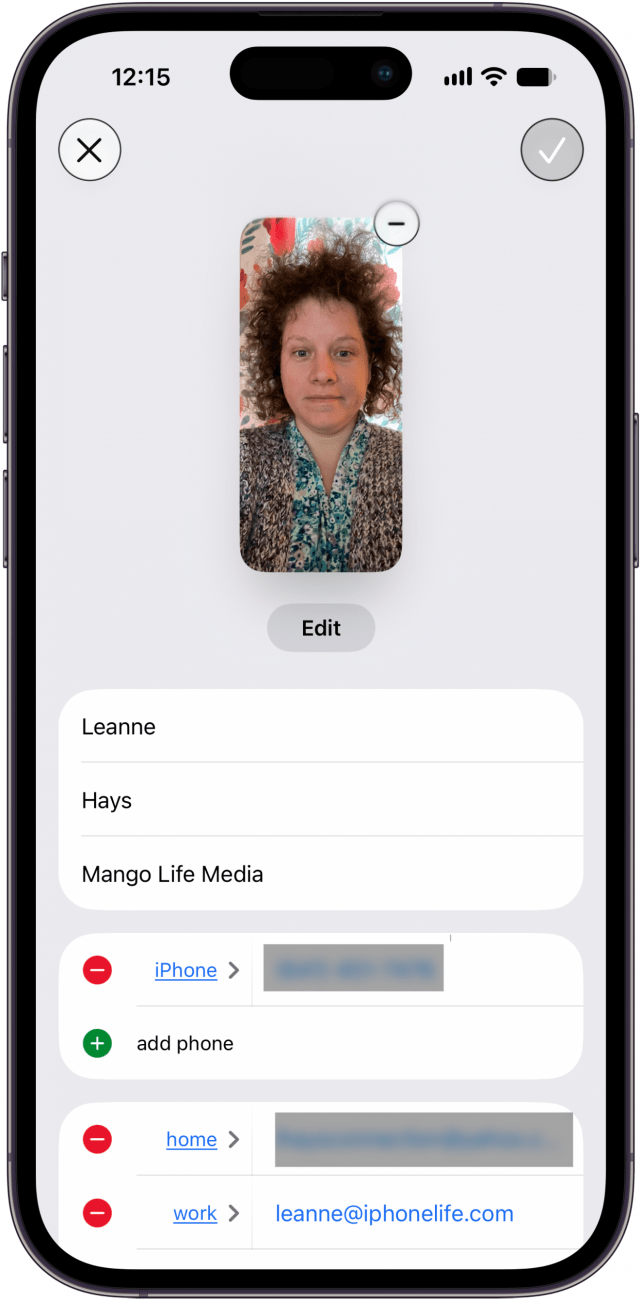Edit the company field Mango Life Media
642x1301 pixels.
[x=321, y=874]
